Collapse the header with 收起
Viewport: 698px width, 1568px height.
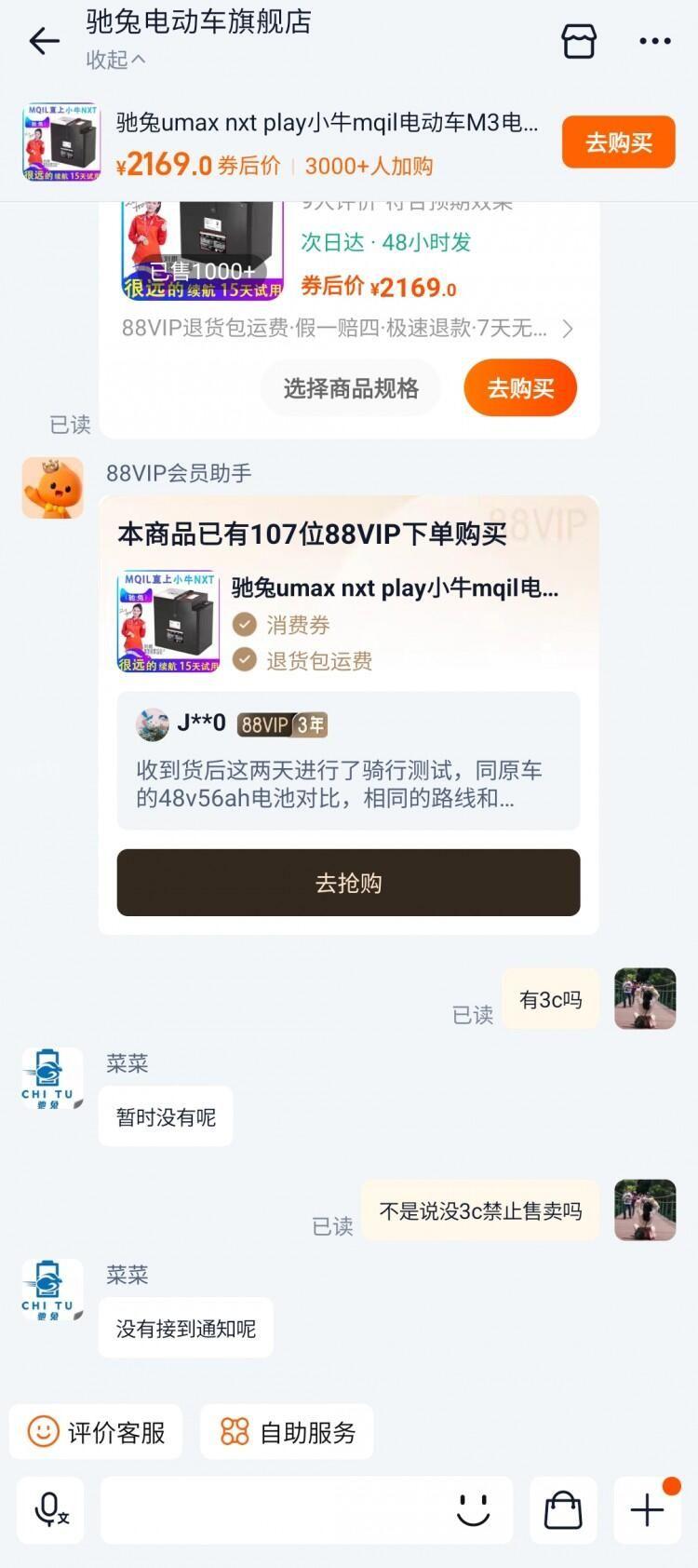coord(115,60)
